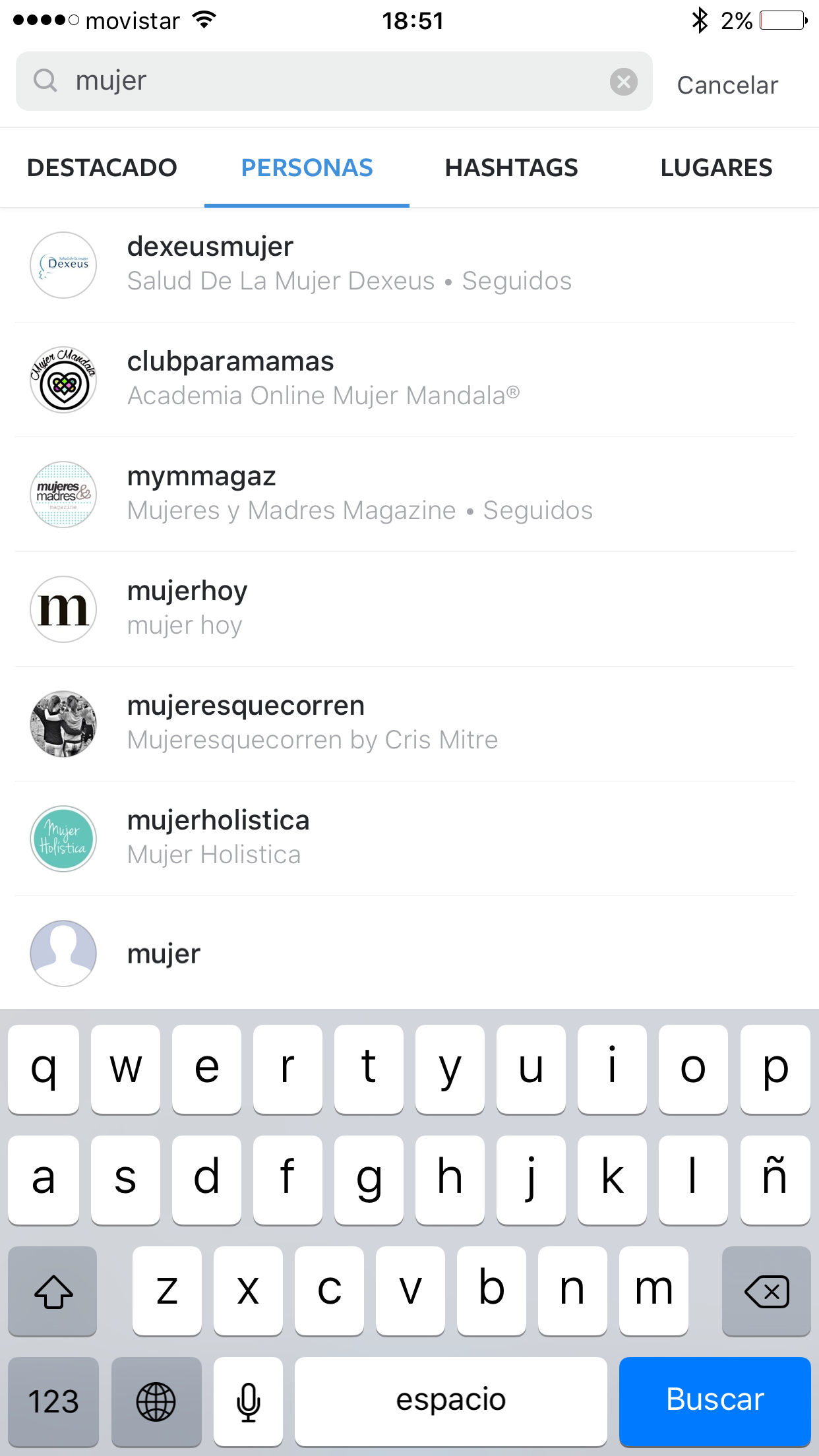Clear the search text with the X icon
This screenshot has height=1456, width=819.
(x=623, y=82)
